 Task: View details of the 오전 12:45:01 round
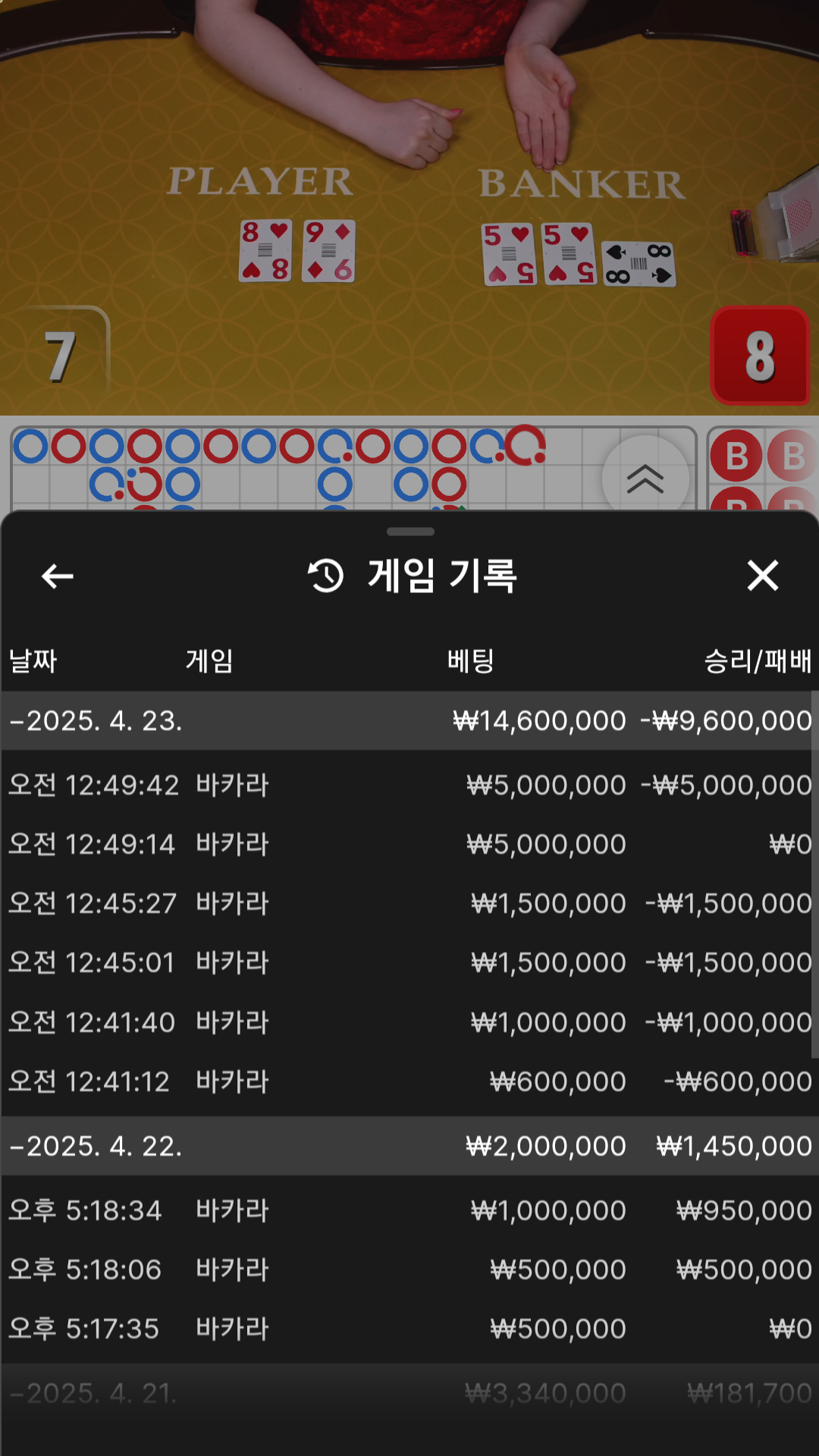409,962
